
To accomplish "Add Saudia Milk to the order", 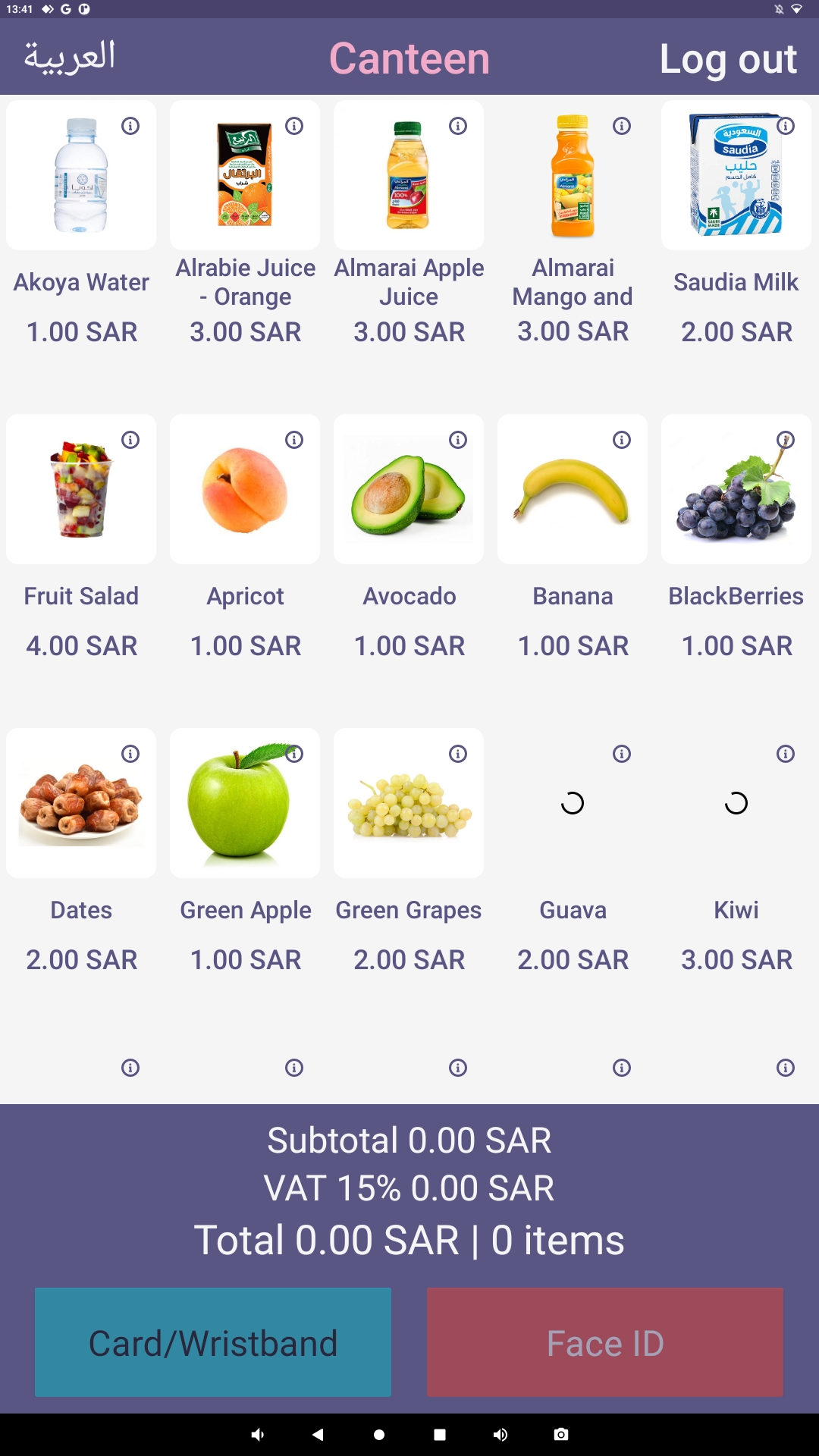I will 736,175.
